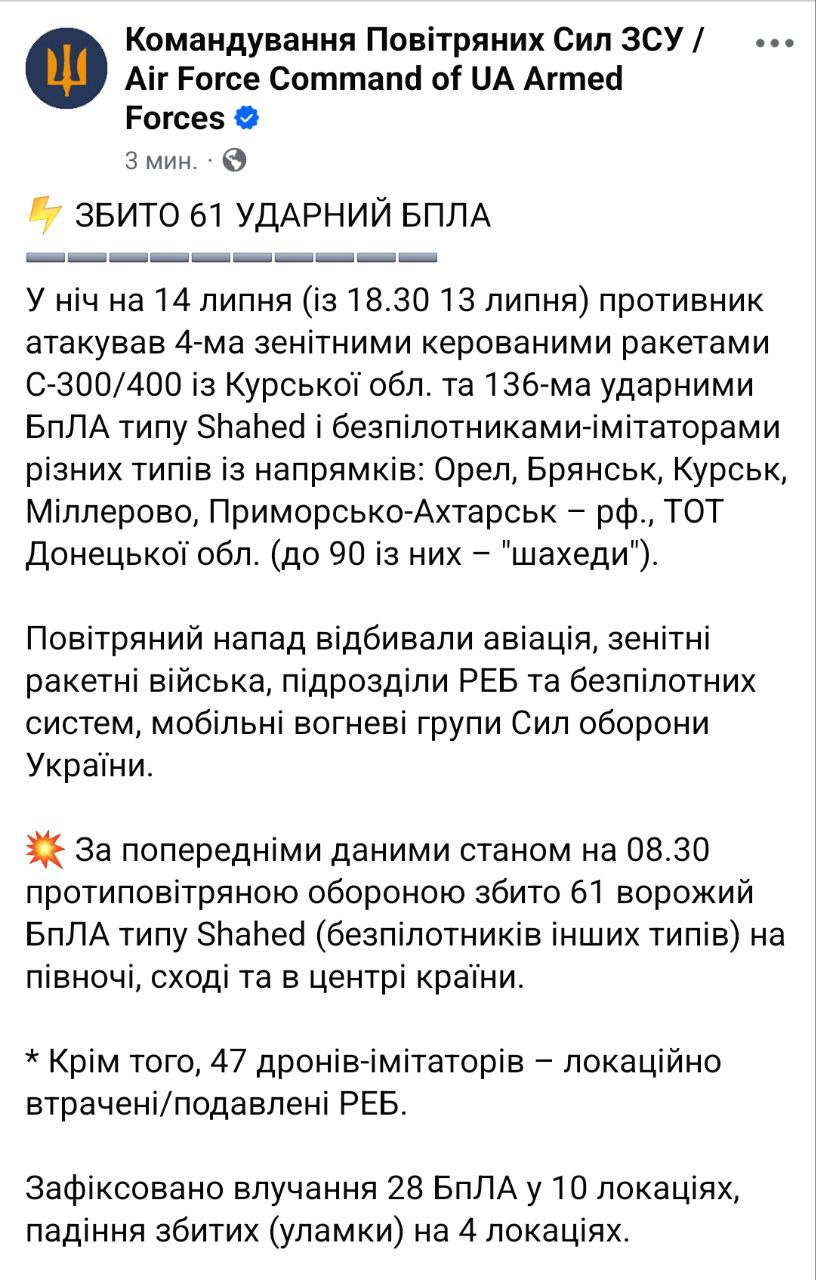This screenshot has width=816, height=1280.
Task: Open the Air Force Command profile picture
Action: 66,67
